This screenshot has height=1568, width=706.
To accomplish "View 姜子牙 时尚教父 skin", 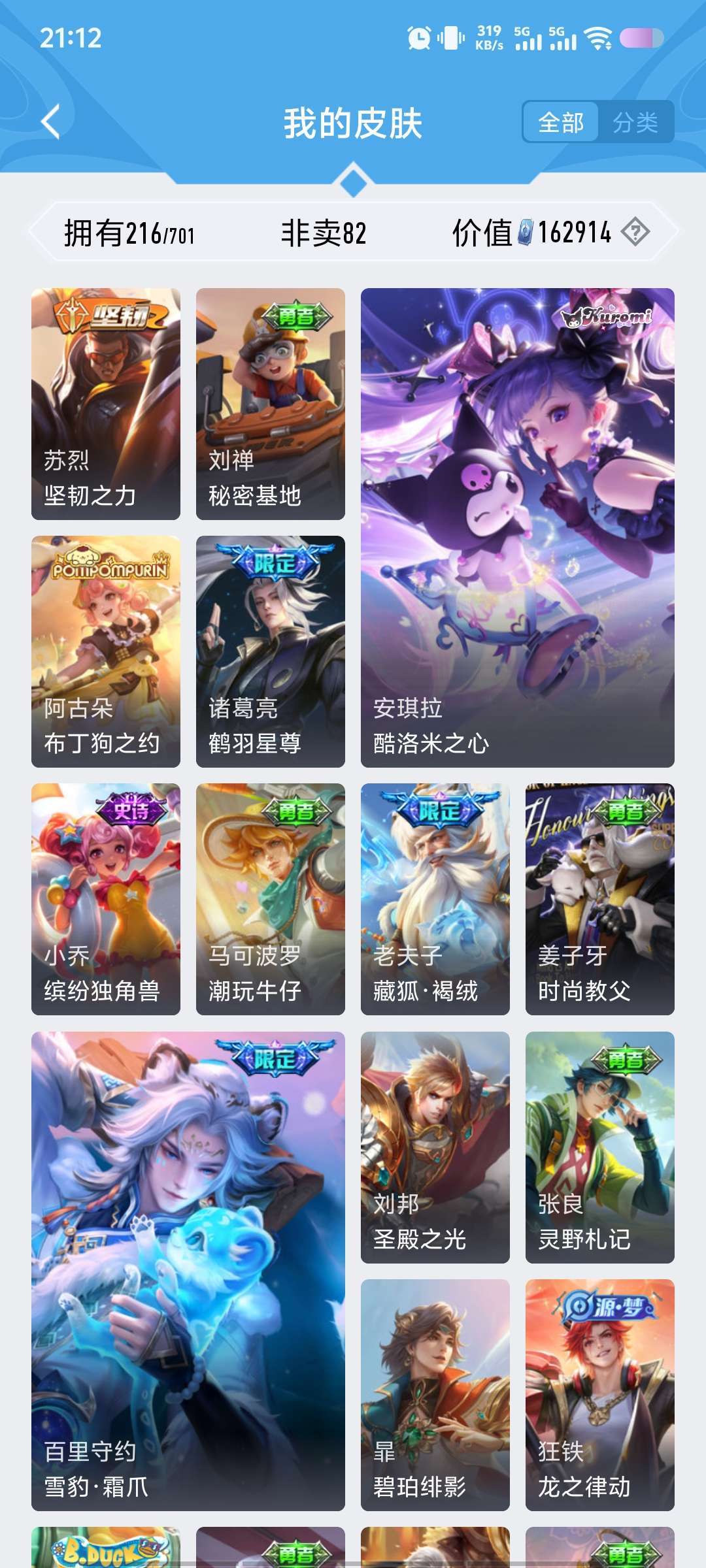I will (x=600, y=899).
